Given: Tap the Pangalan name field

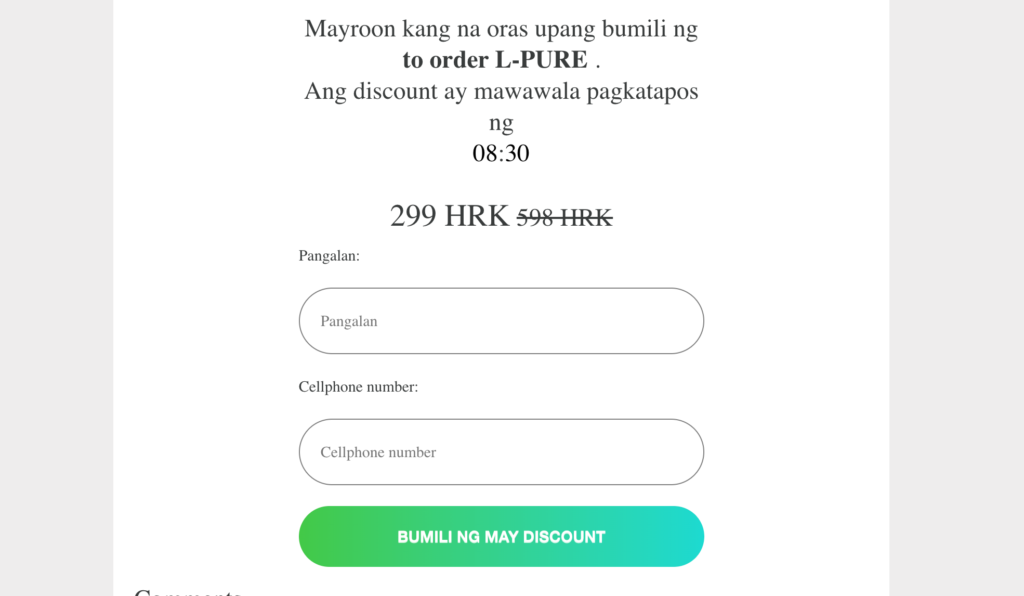Looking at the screenshot, I should tap(501, 321).
